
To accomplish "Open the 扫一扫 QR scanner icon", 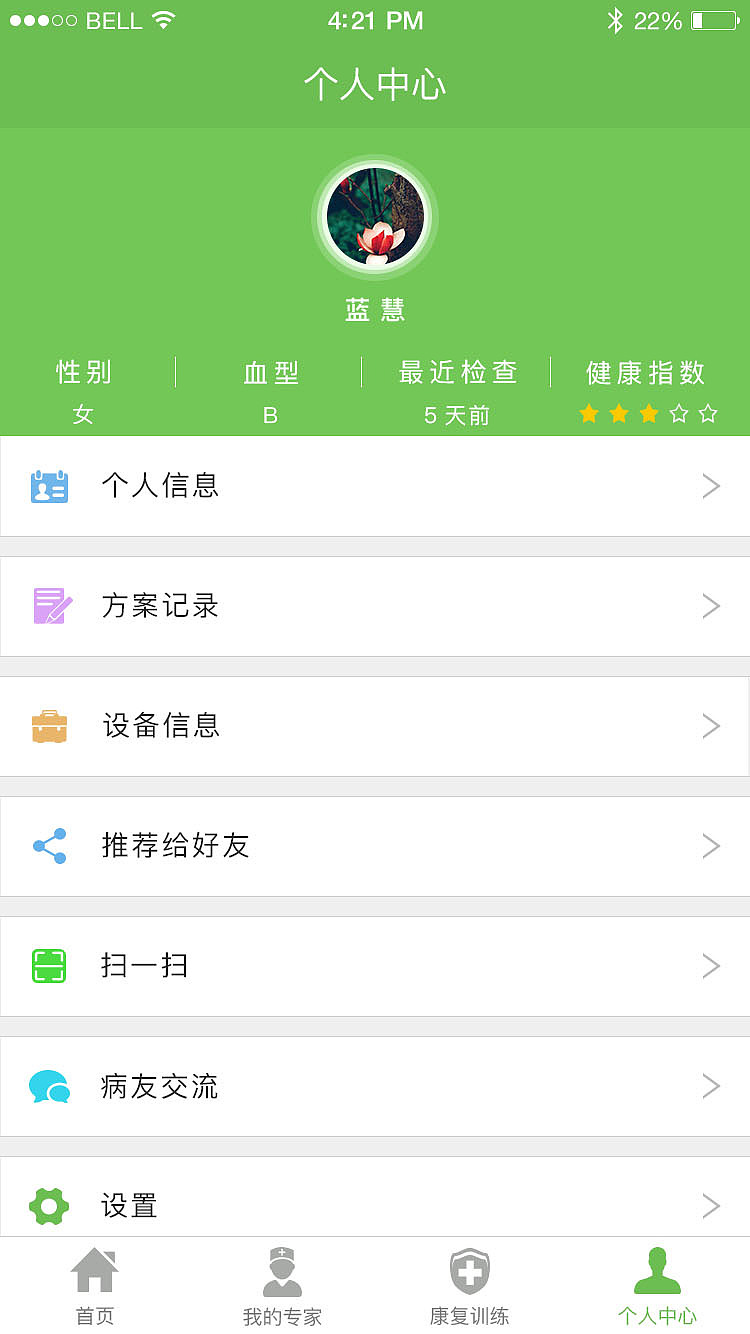I will pyautogui.click(x=50, y=966).
